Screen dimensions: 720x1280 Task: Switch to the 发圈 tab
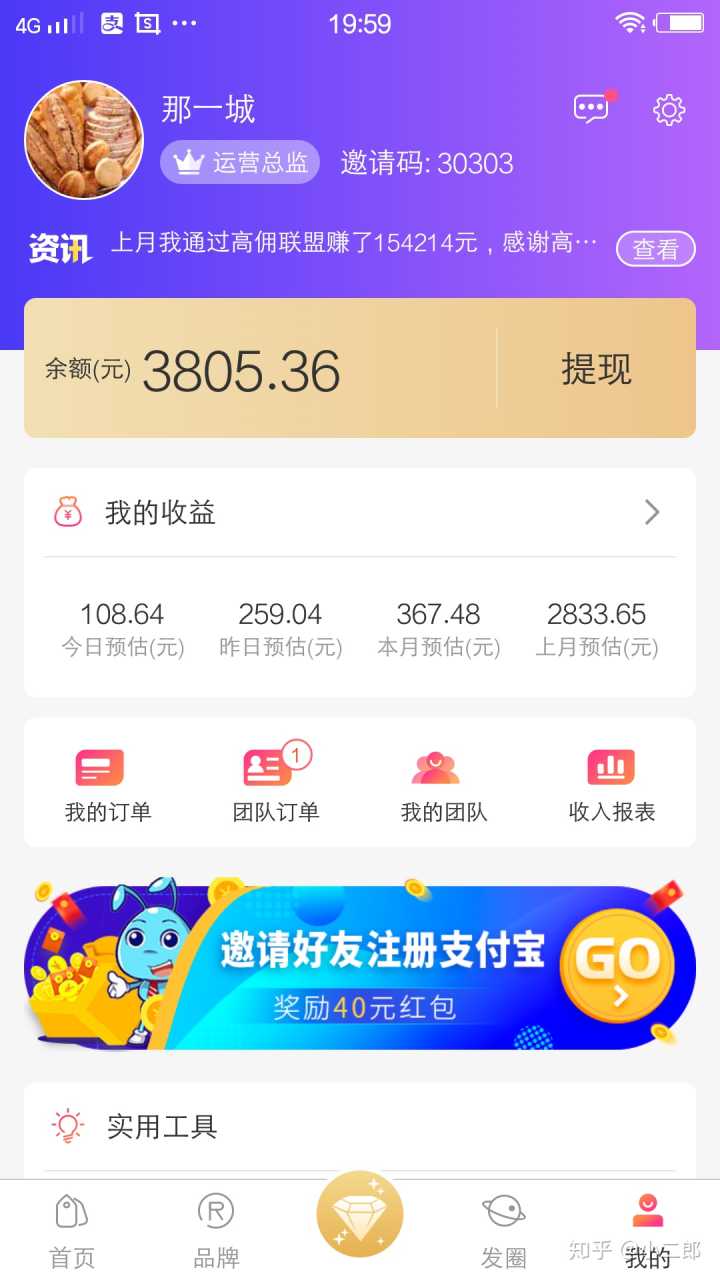click(503, 1230)
